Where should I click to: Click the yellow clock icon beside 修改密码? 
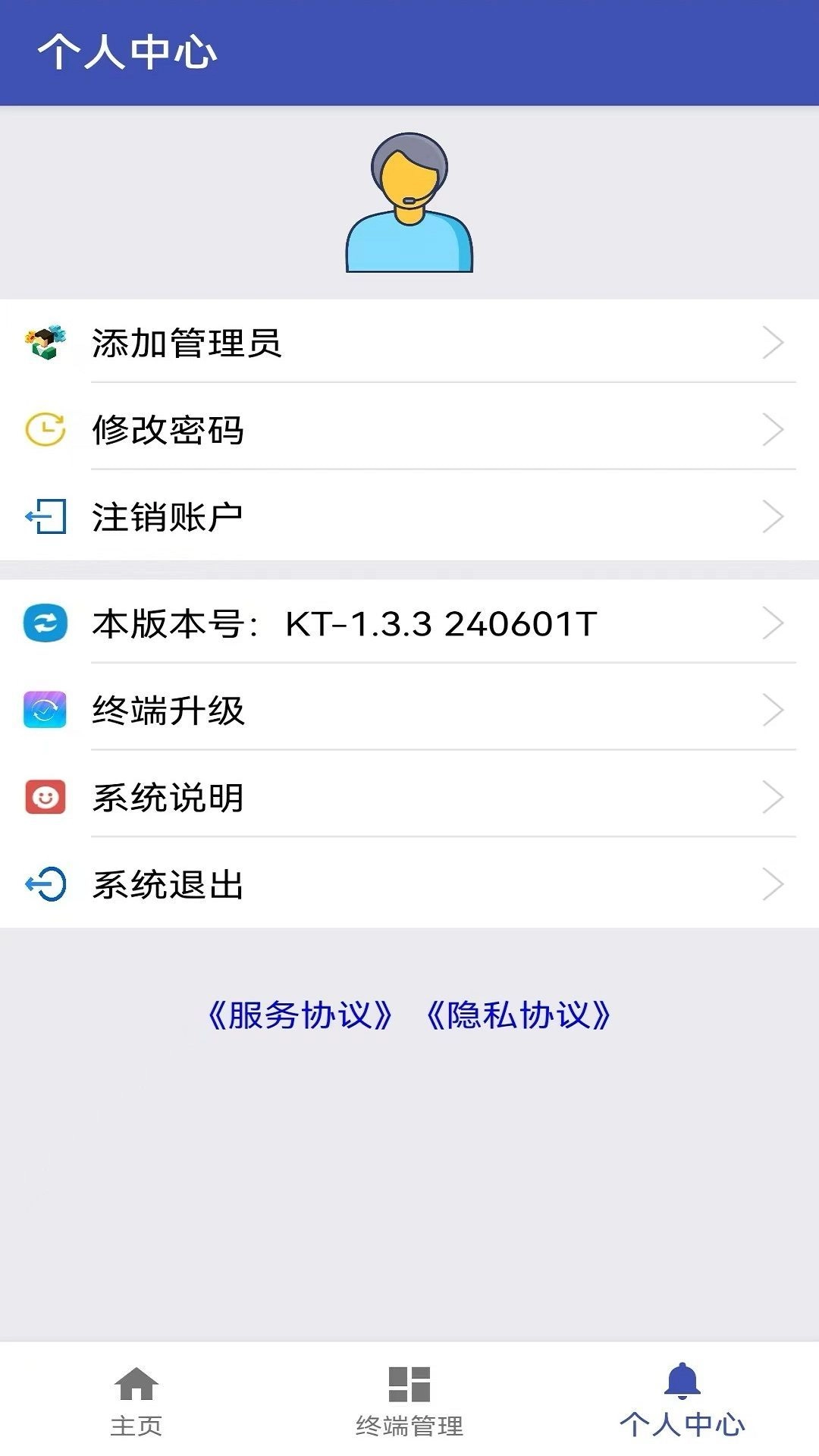click(43, 429)
